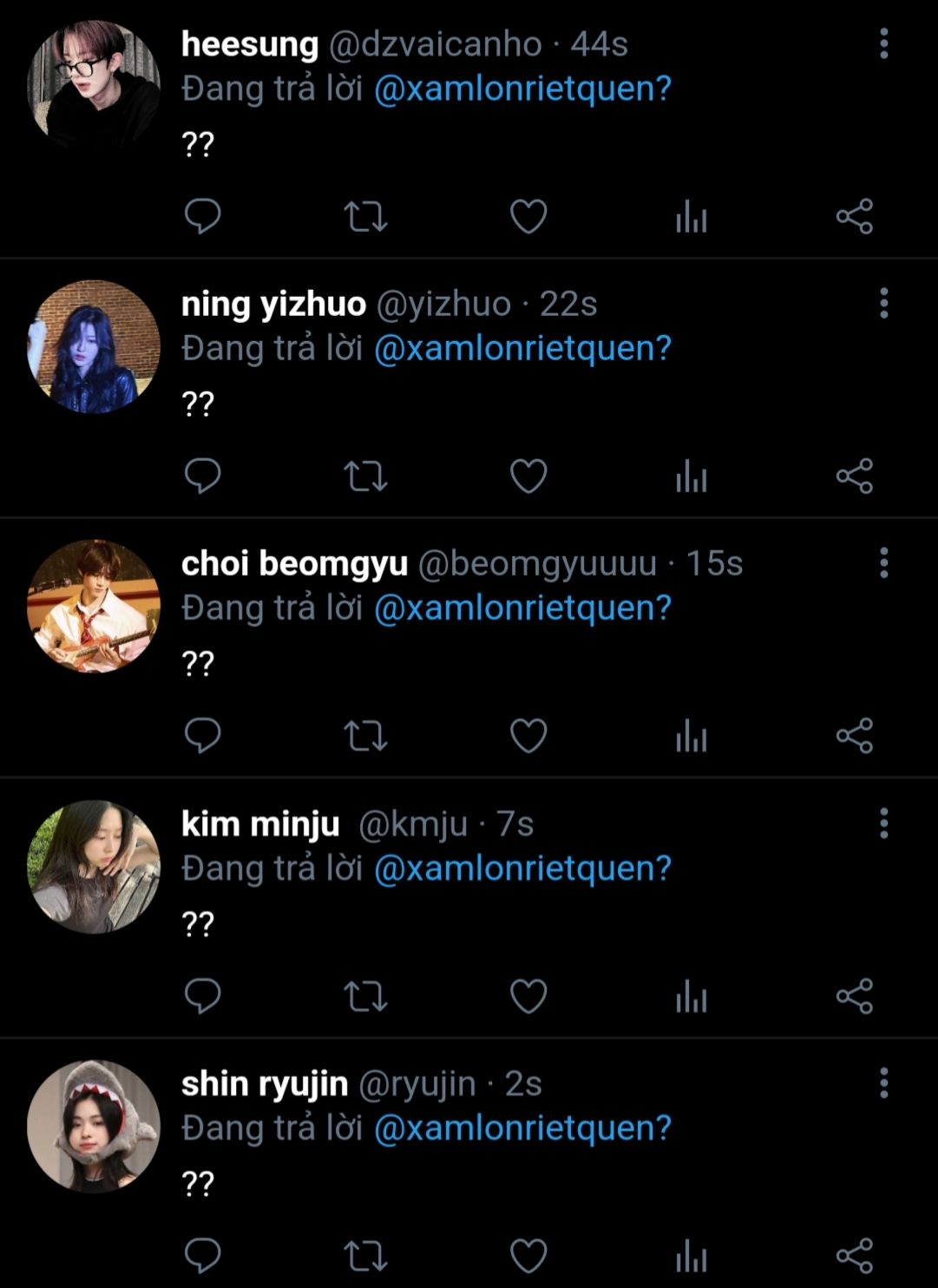
Task: Open overflow menu on shin ryujin's reply
Action: pos(883,1083)
